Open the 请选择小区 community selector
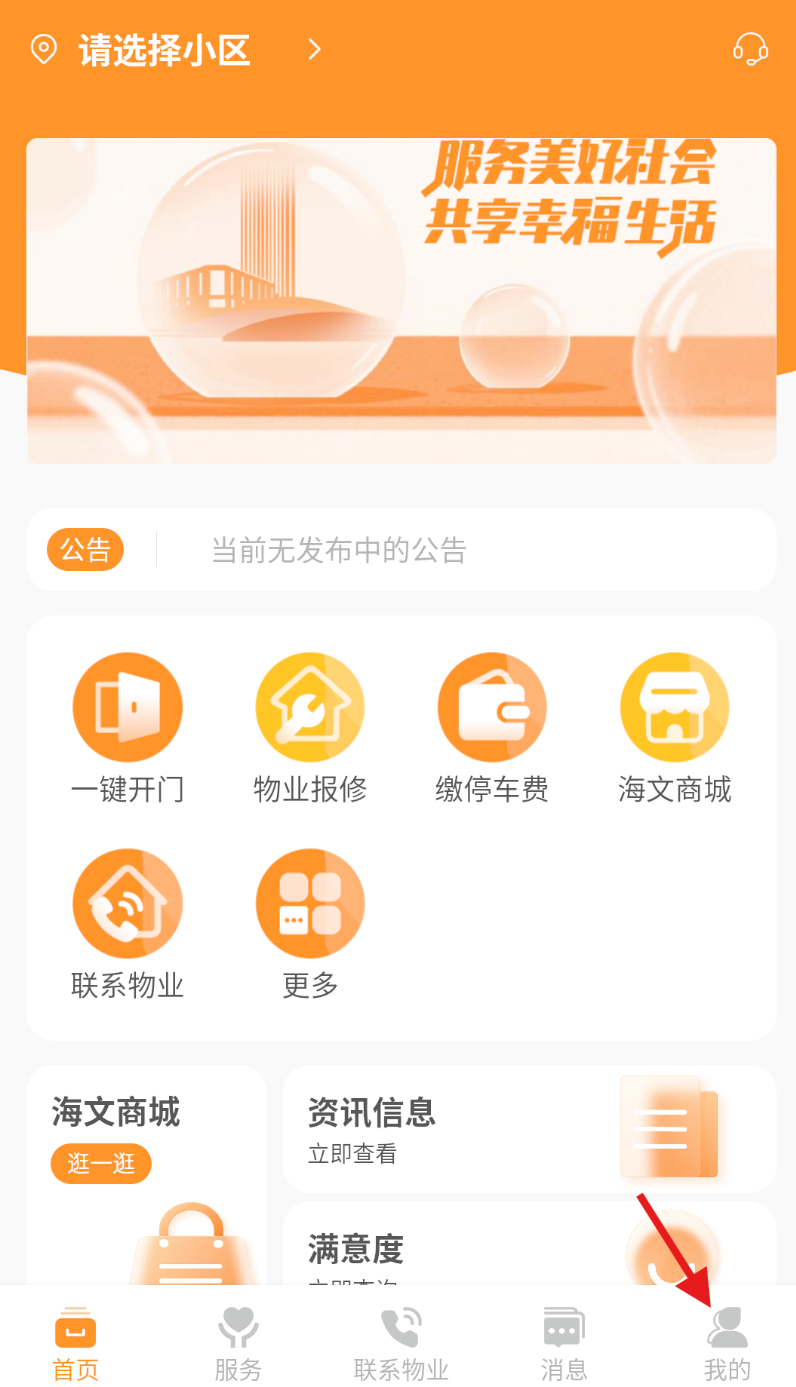This screenshot has width=796, height=1387. tap(165, 50)
